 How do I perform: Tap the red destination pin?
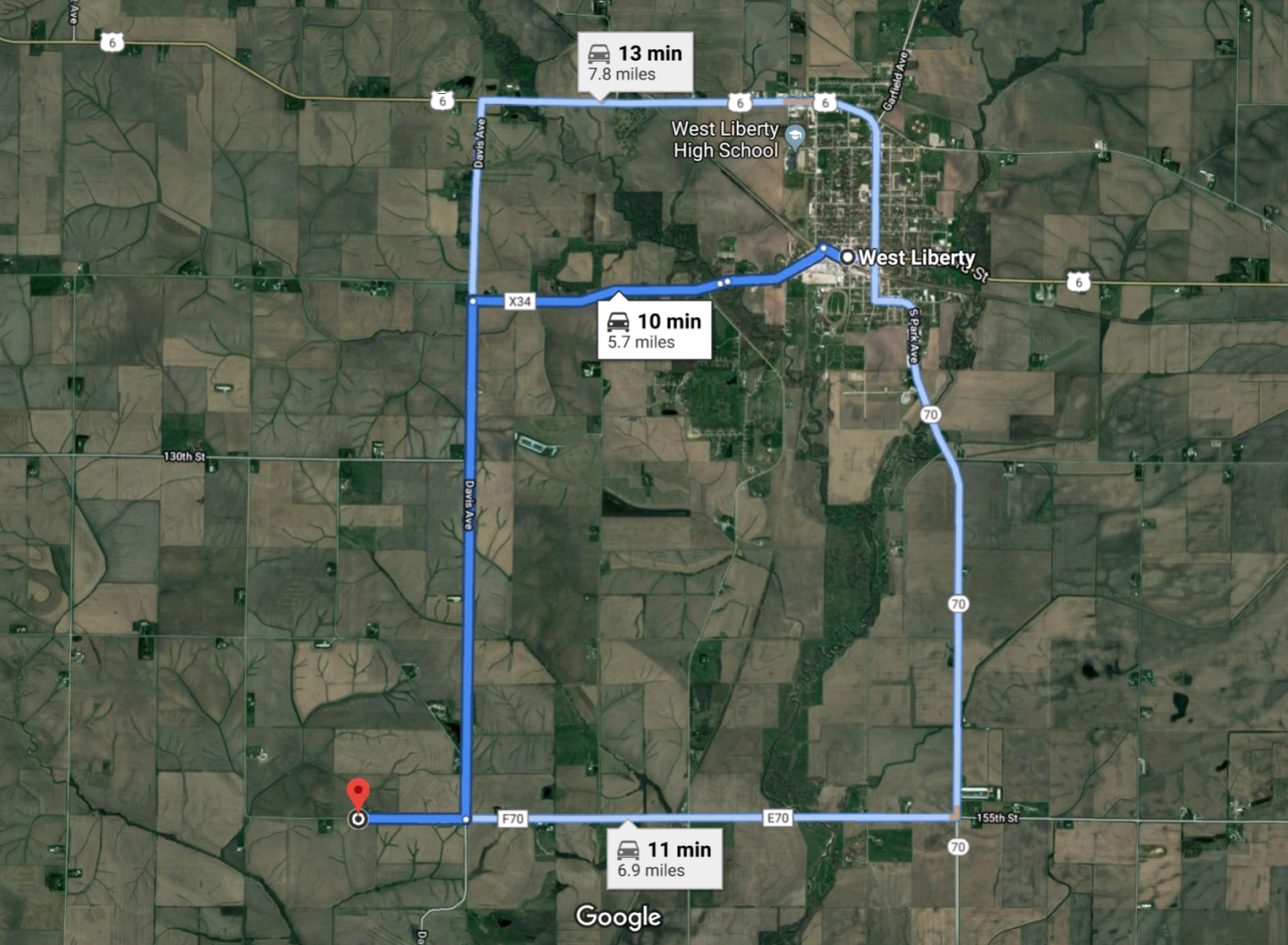[x=359, y=796]
